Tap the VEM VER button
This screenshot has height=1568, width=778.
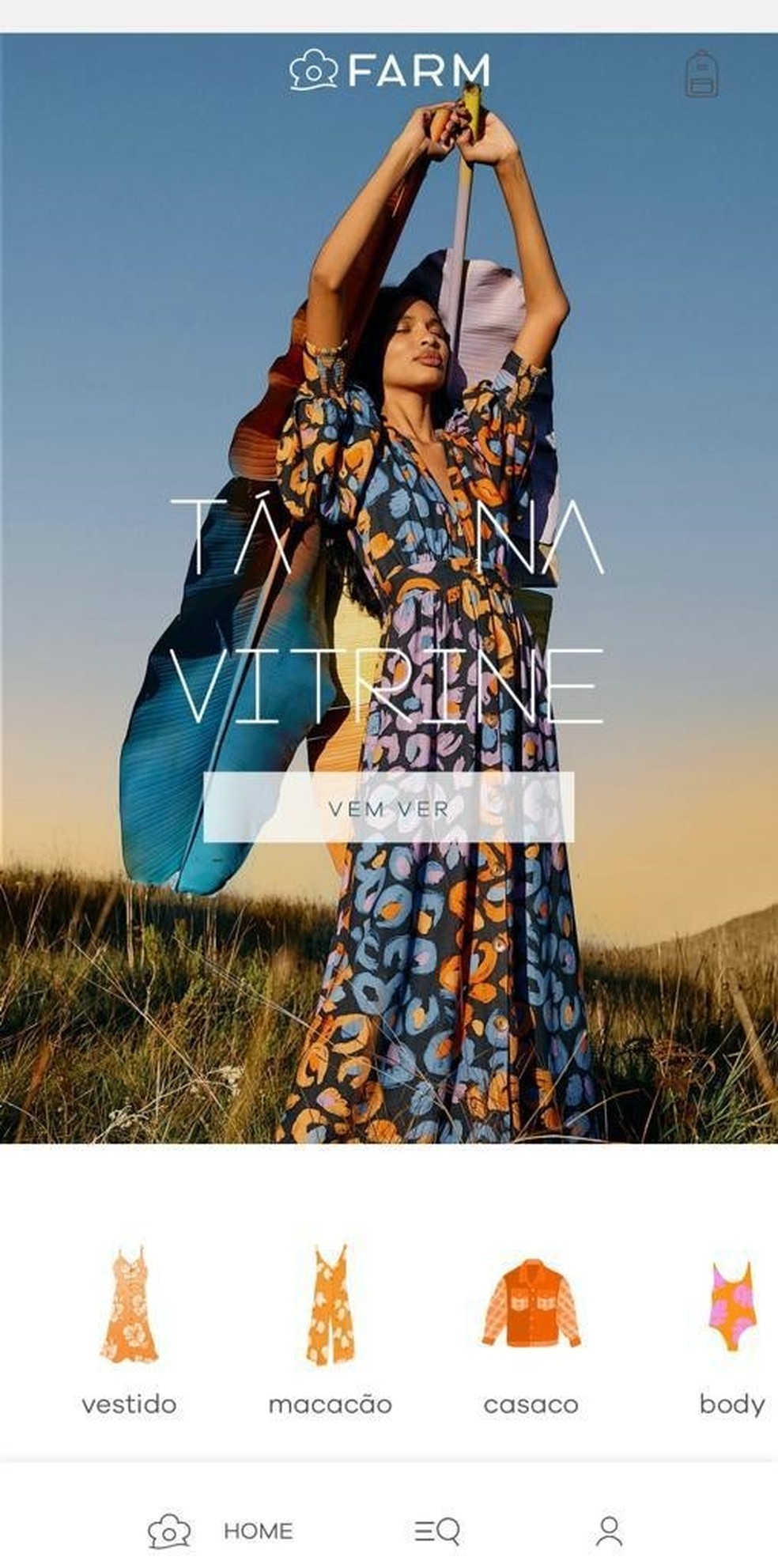pos(388,807)
